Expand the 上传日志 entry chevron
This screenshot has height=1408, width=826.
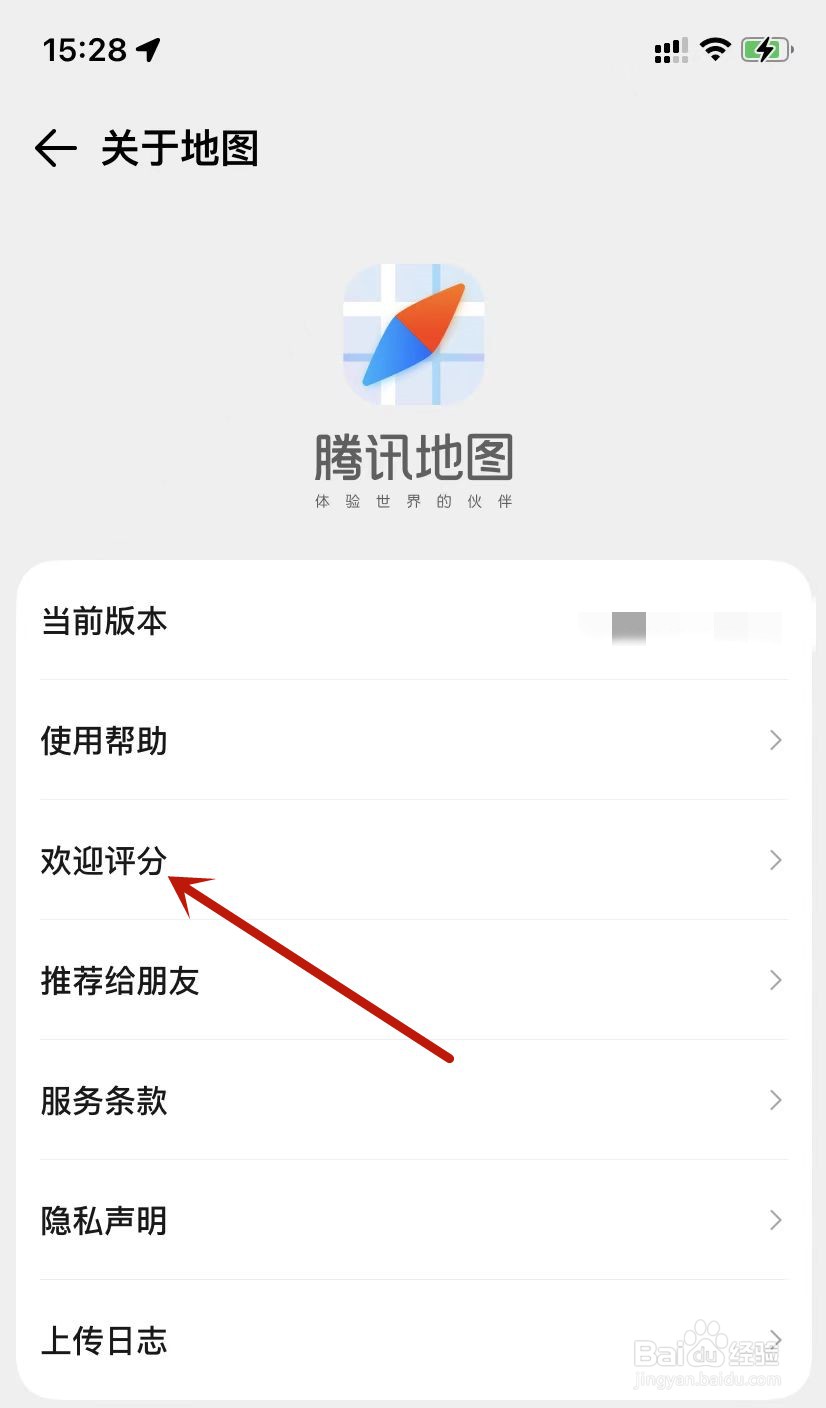click(775, 1340)
